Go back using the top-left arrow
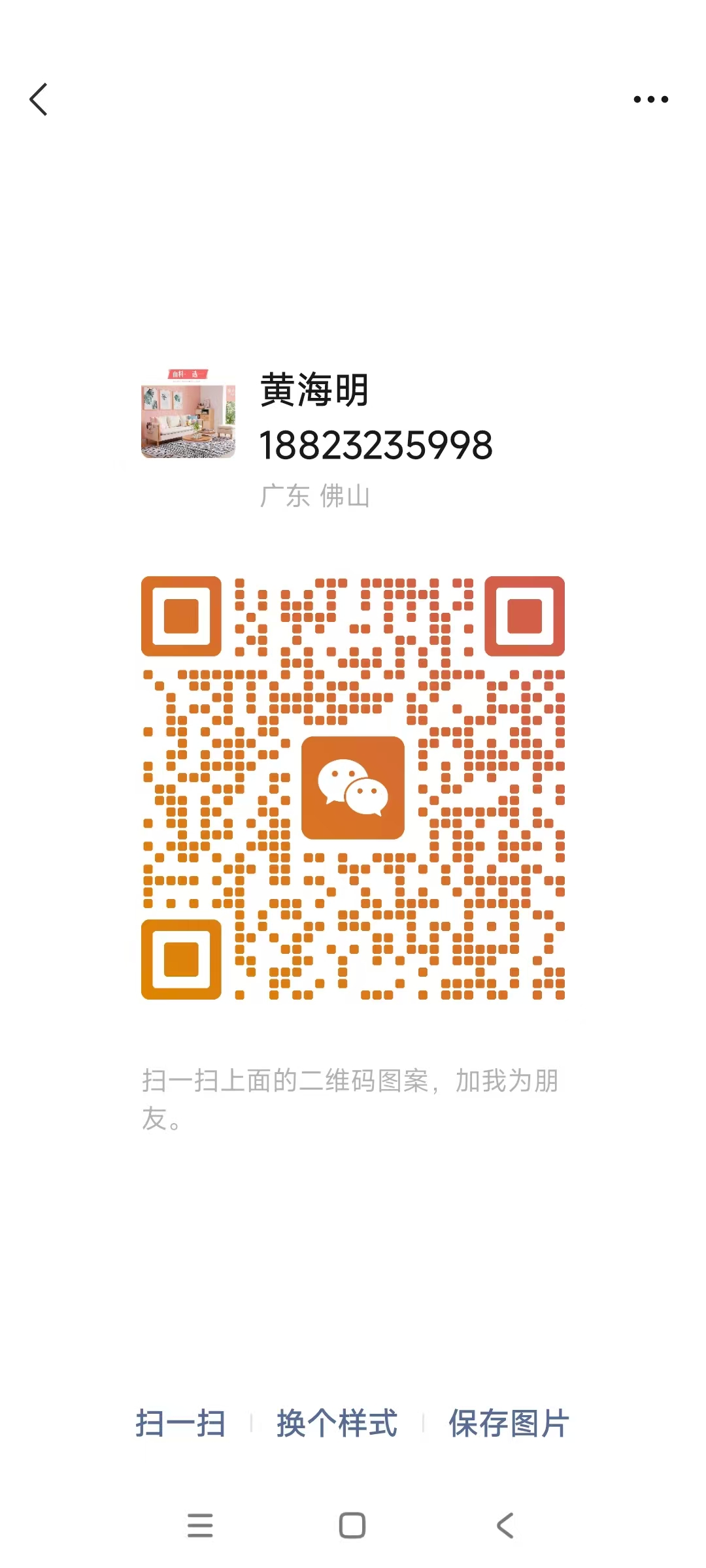 [39, 99]
